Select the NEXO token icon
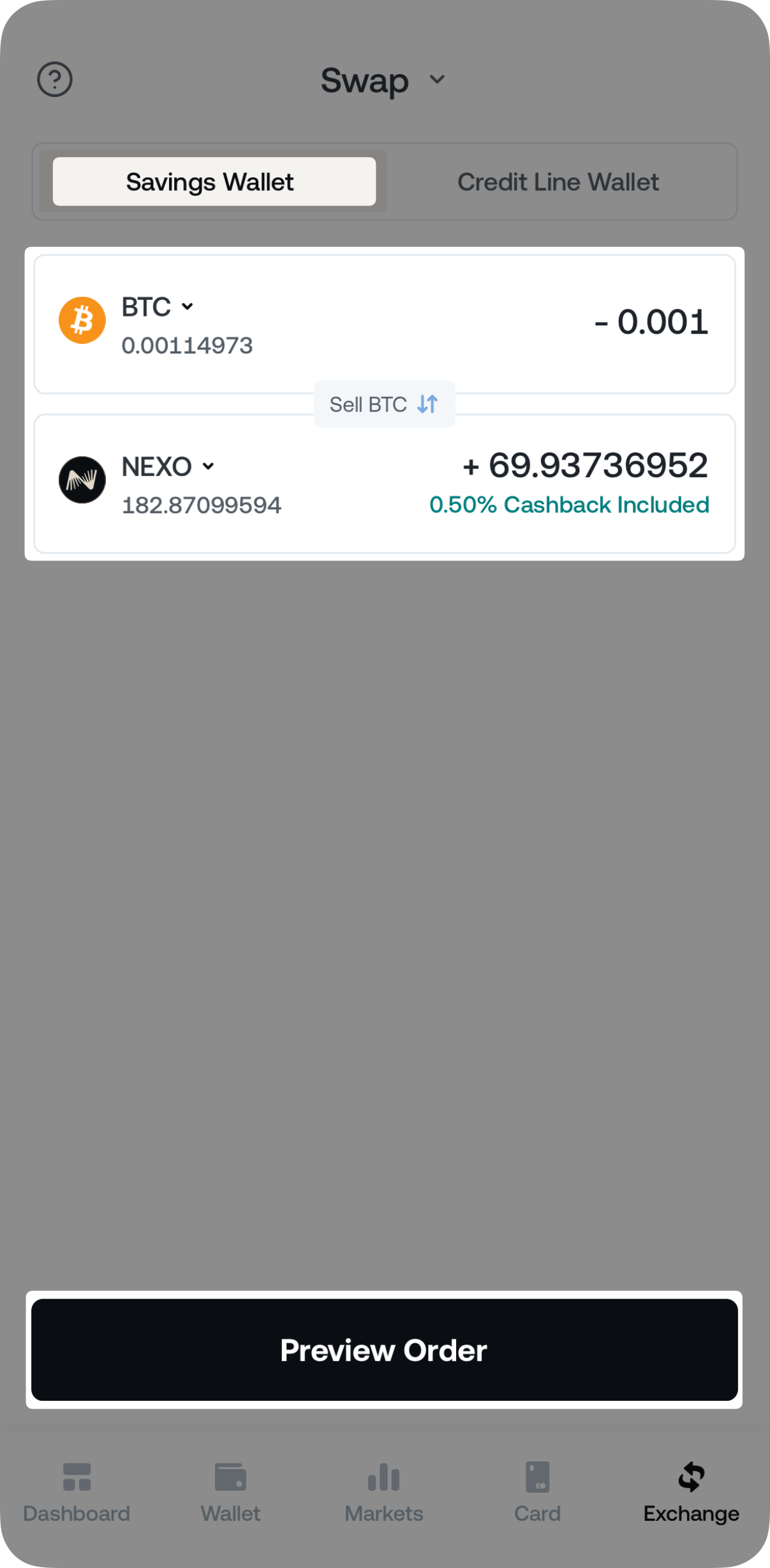Viewport: 770px width, 1568px height. (82, 479)
